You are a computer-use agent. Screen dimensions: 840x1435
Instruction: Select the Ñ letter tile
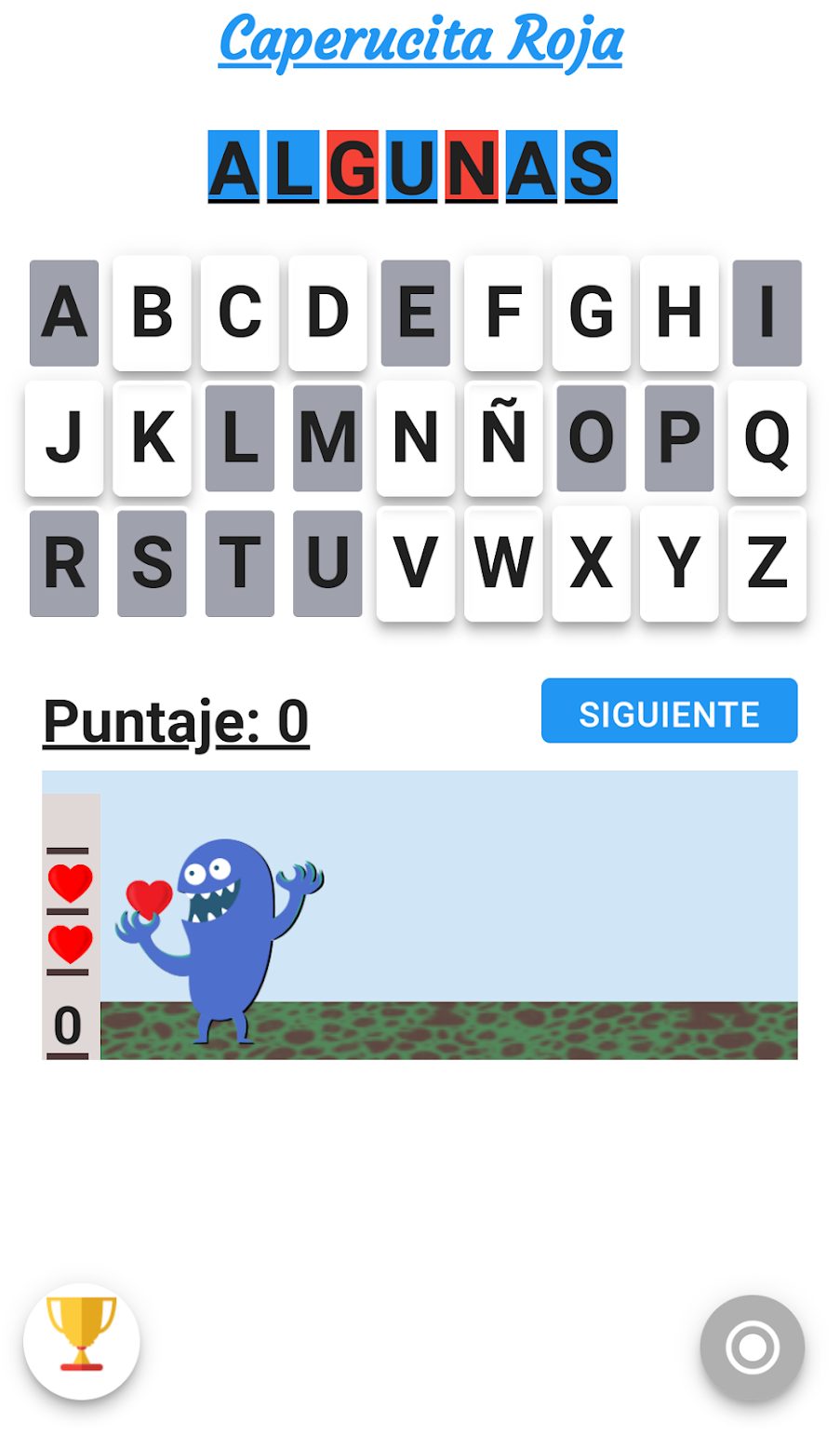[503, 438]
